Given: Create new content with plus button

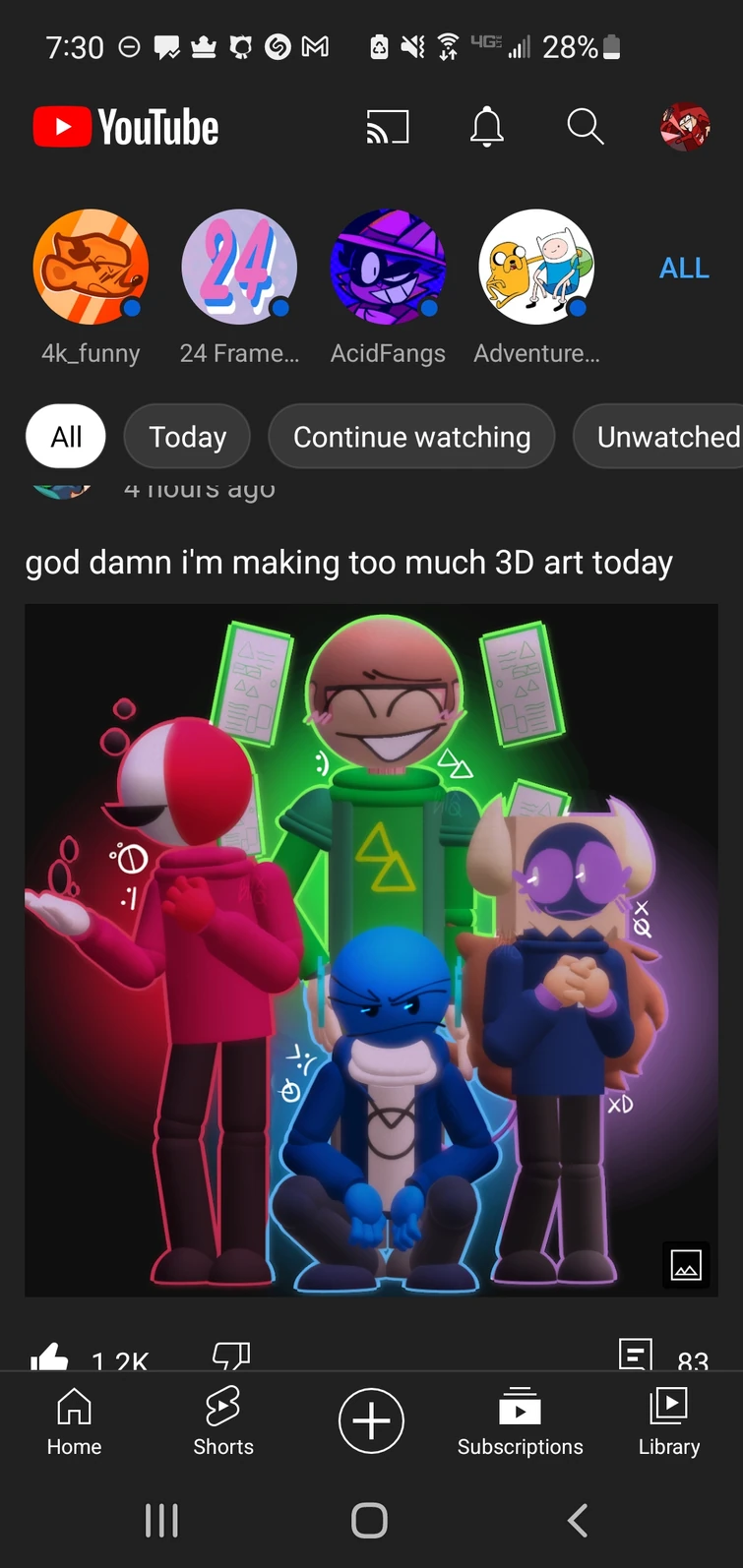Looking at the screenshot, I should pos(371,1421).
